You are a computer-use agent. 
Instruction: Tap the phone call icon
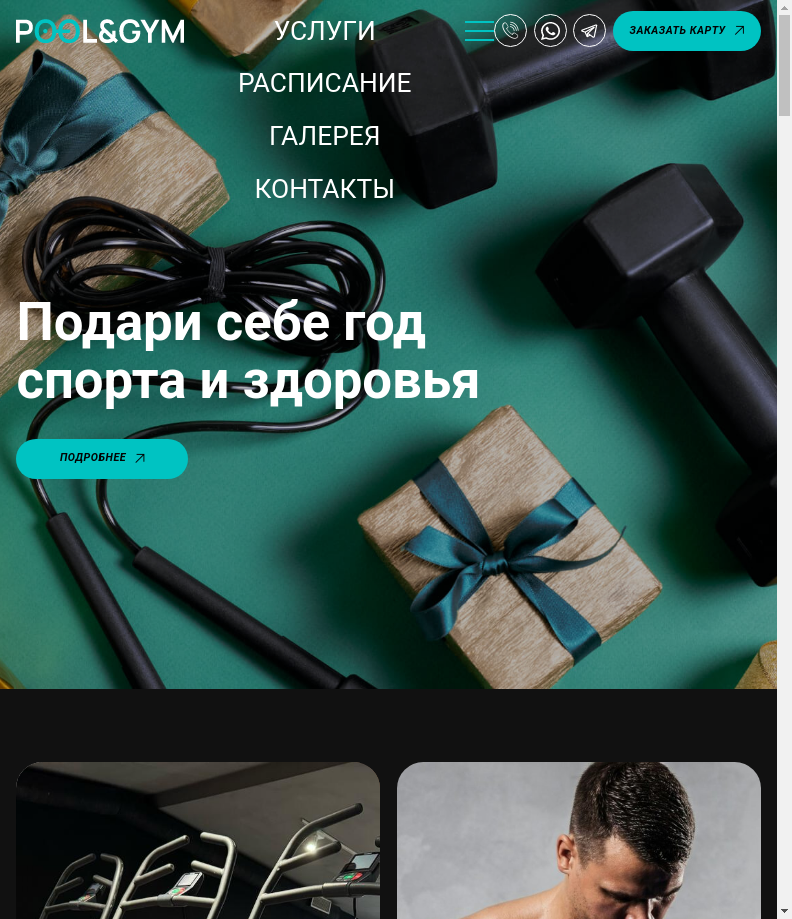coord(511,31)
